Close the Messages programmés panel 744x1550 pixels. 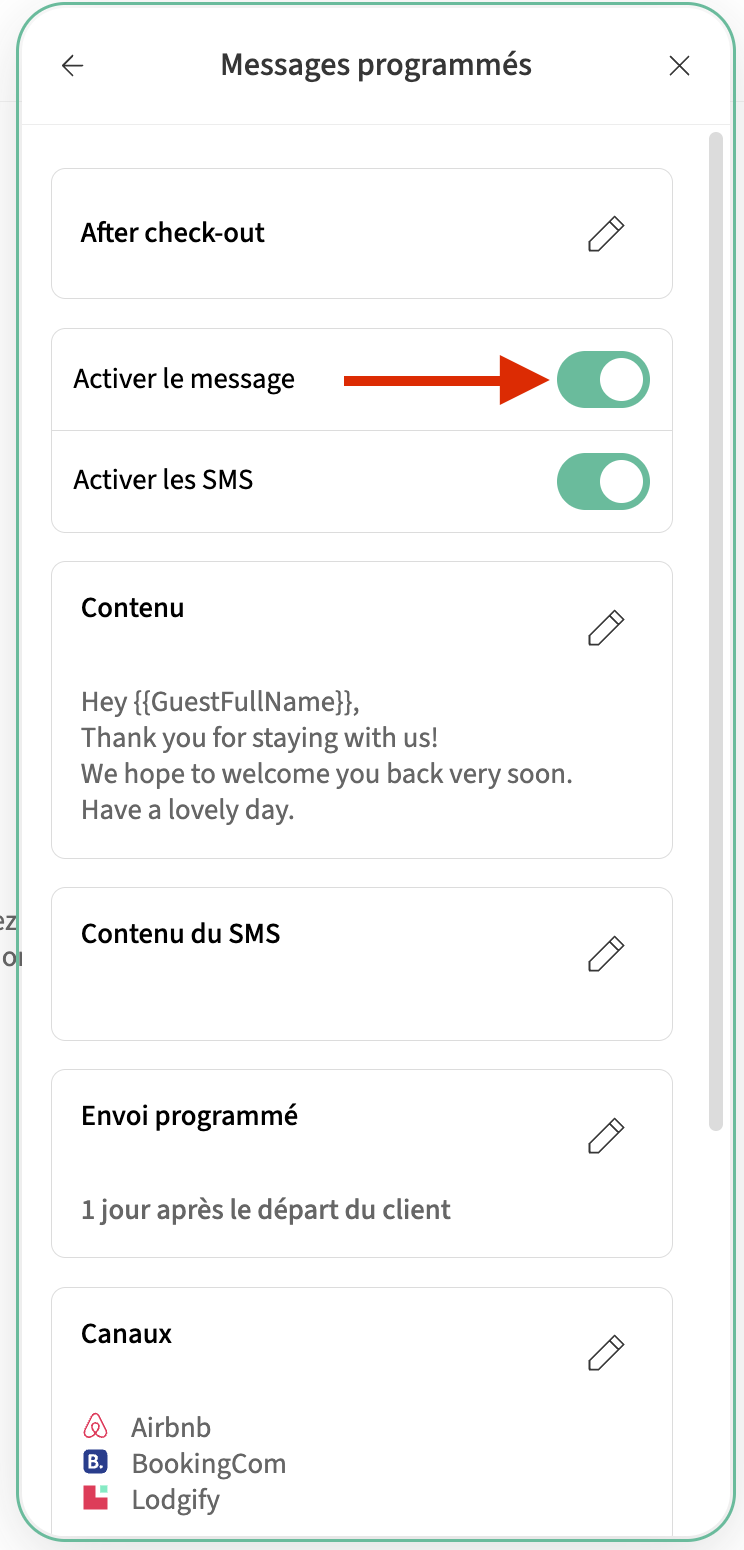tap(679, 66)
